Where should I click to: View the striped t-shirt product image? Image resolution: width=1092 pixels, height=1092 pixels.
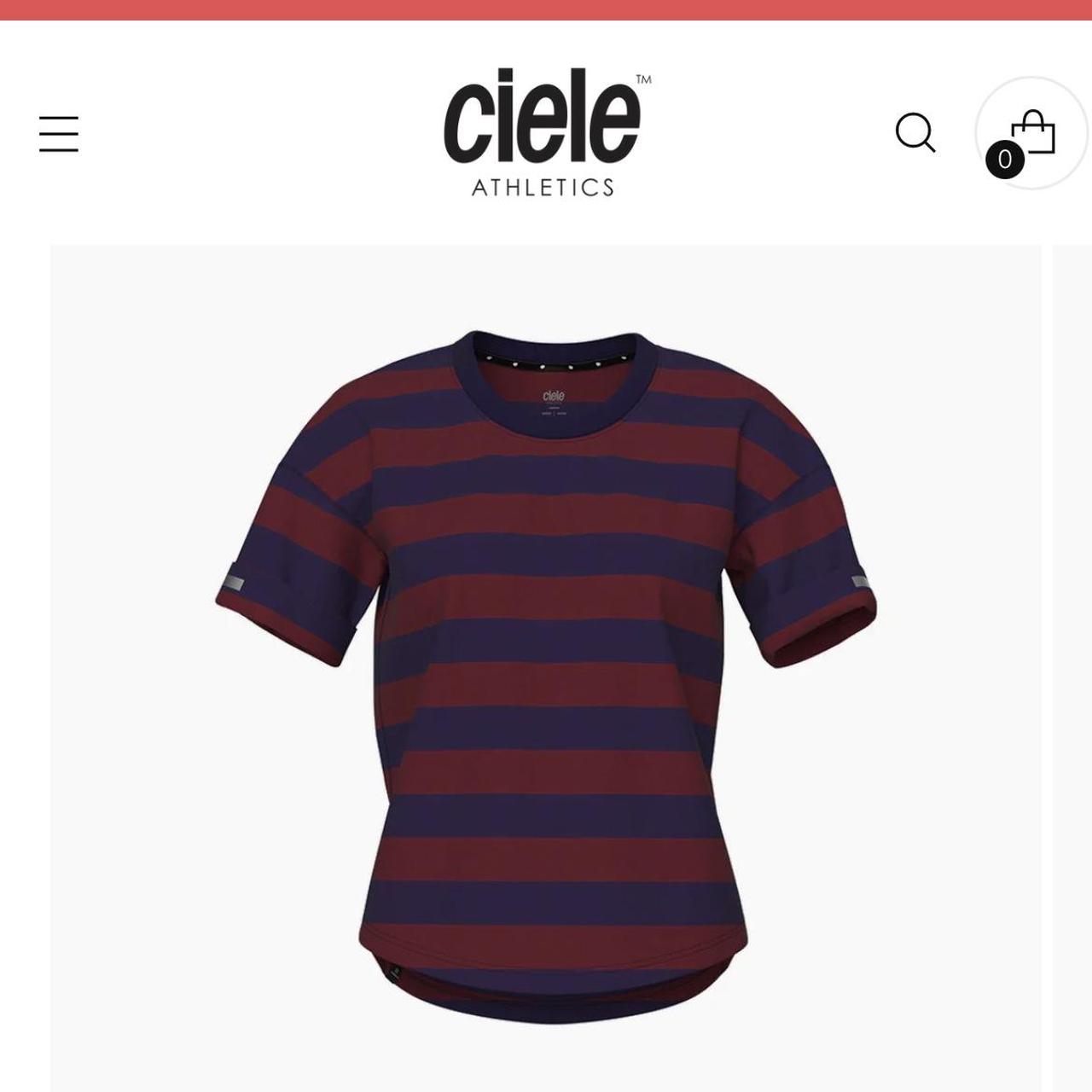(546, 665)
